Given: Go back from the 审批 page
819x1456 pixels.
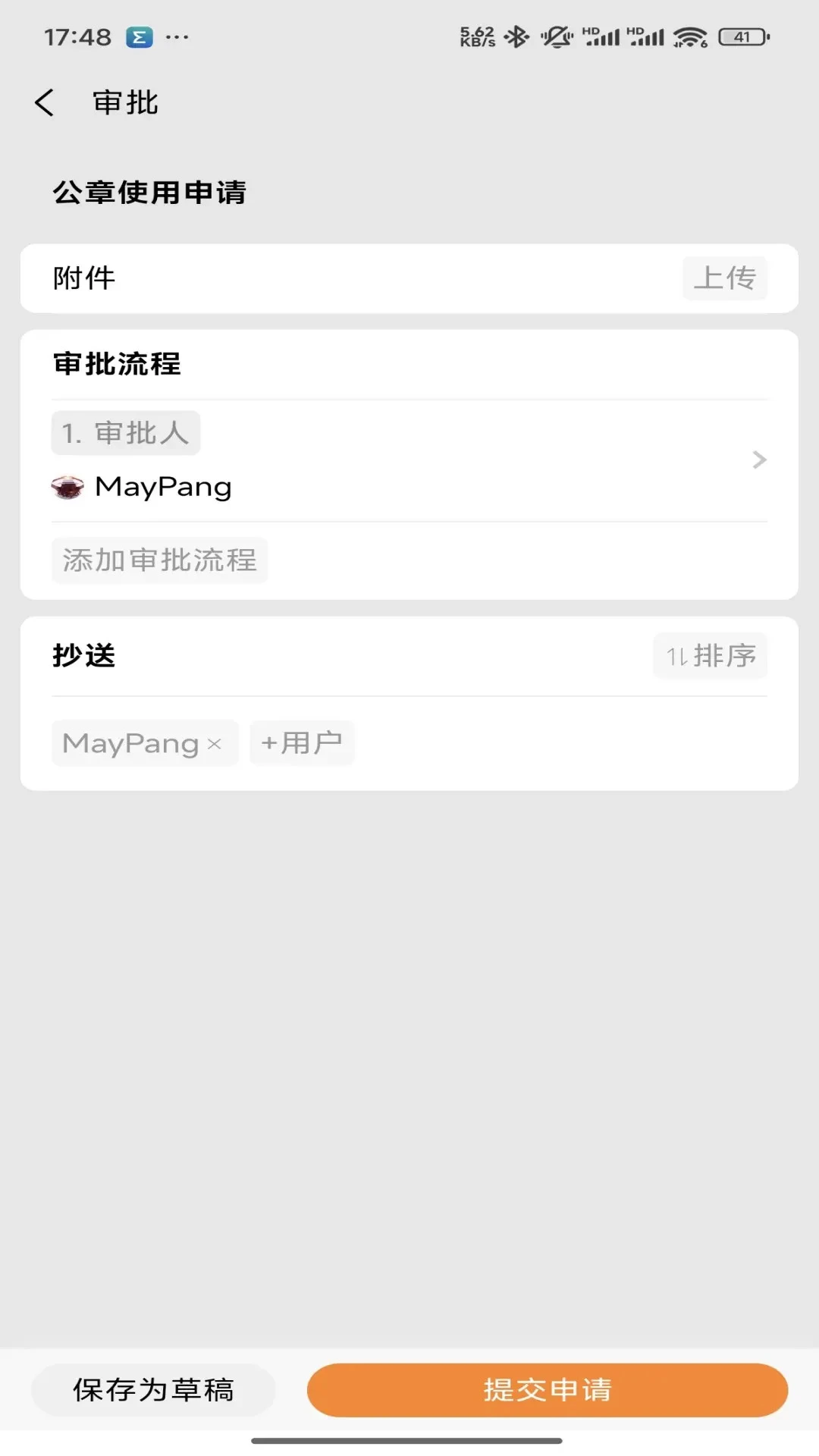Looking at the screenshot, I should pyautogui.click(x=45, y=103).
